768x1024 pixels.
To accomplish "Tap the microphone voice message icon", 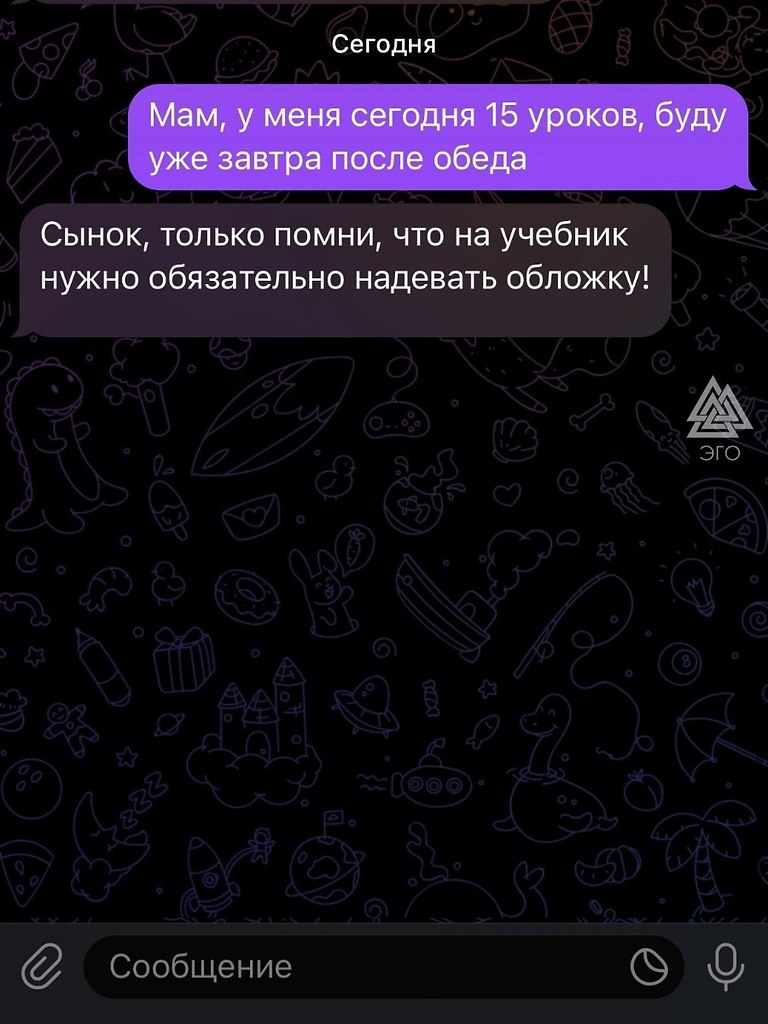I will click(725, 967).
